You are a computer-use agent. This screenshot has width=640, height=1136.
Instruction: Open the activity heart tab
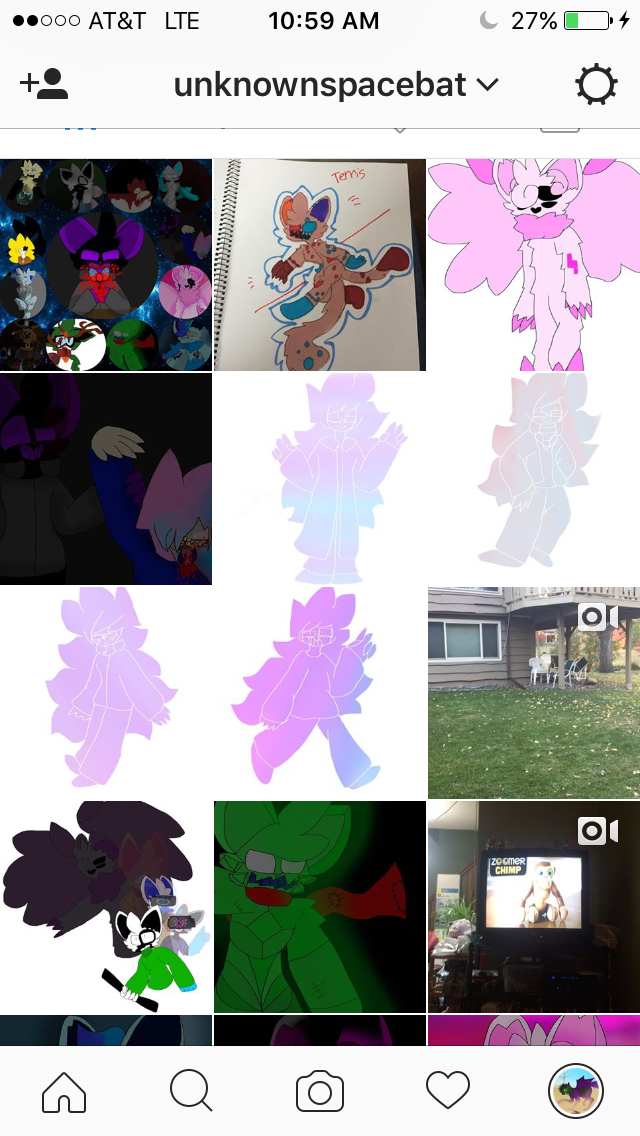[448, 1091]
